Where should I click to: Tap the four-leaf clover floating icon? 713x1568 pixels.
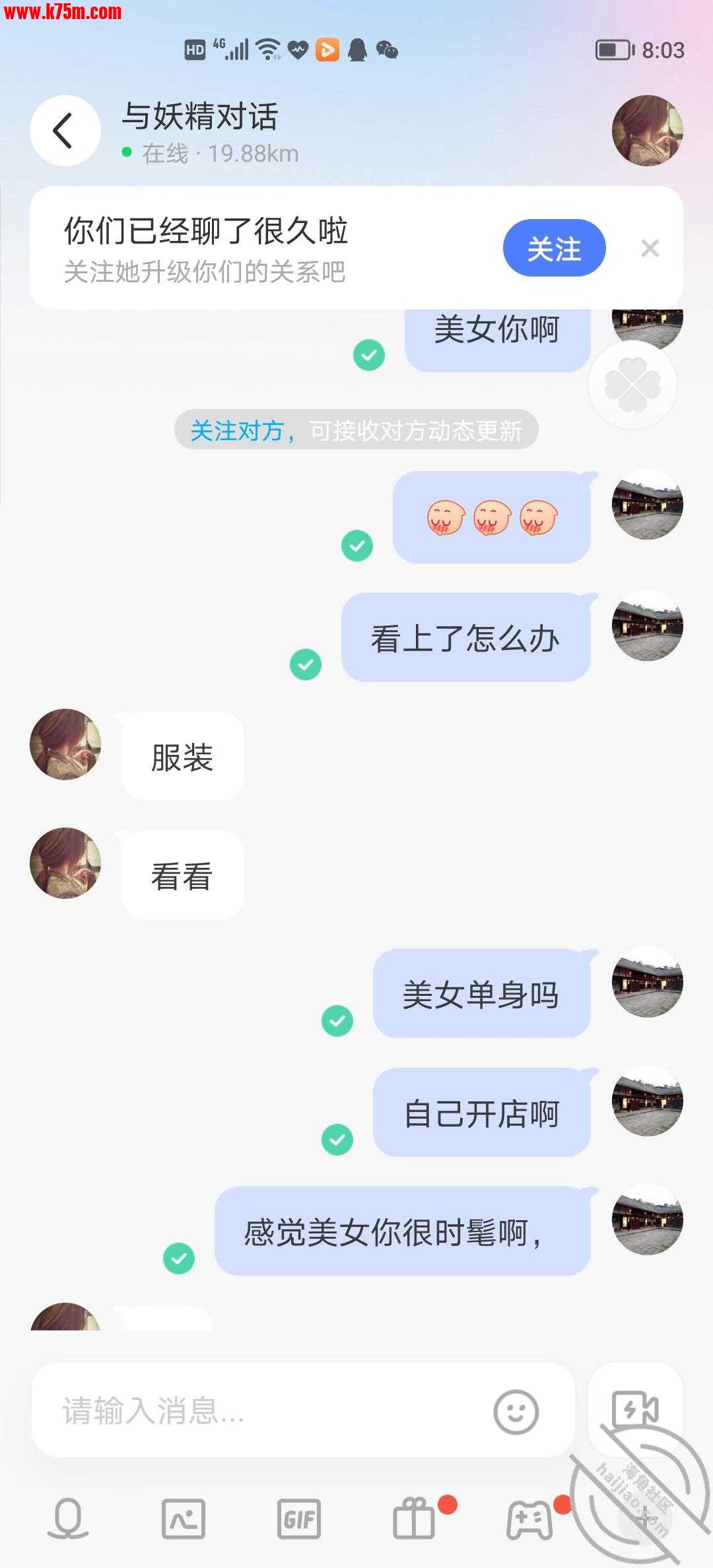[x=632, y=385]
